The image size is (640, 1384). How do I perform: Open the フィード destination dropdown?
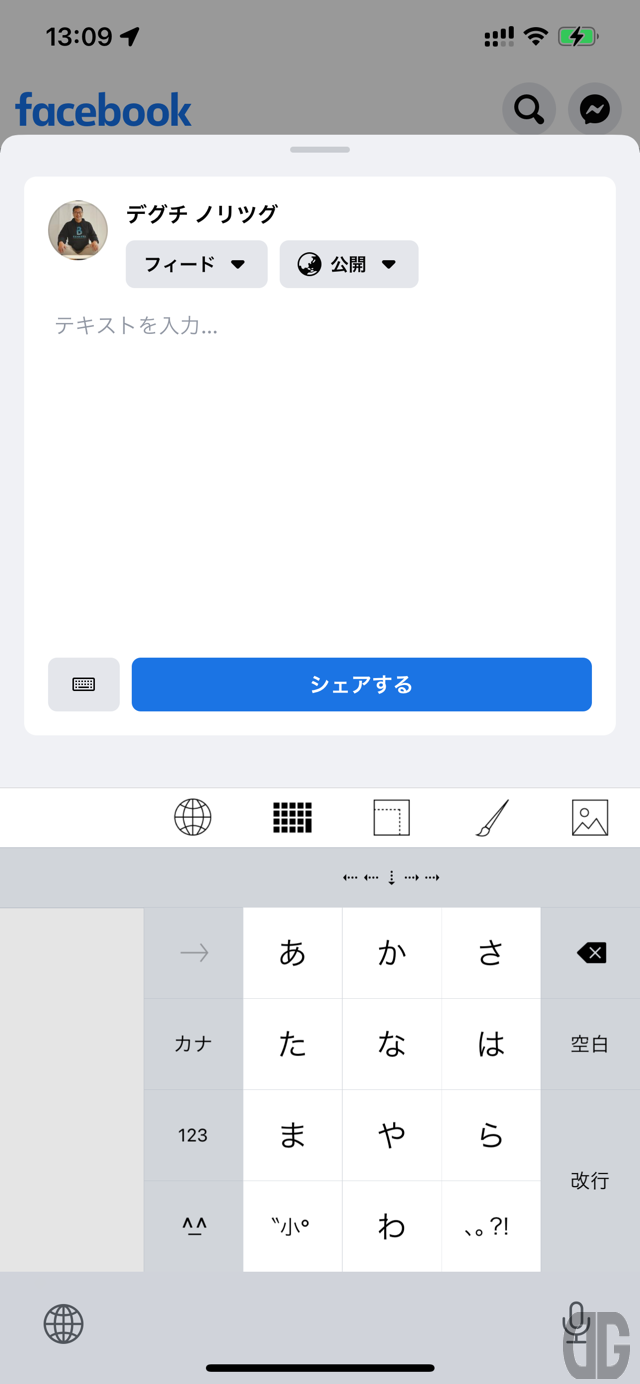[x=196, y=264]
